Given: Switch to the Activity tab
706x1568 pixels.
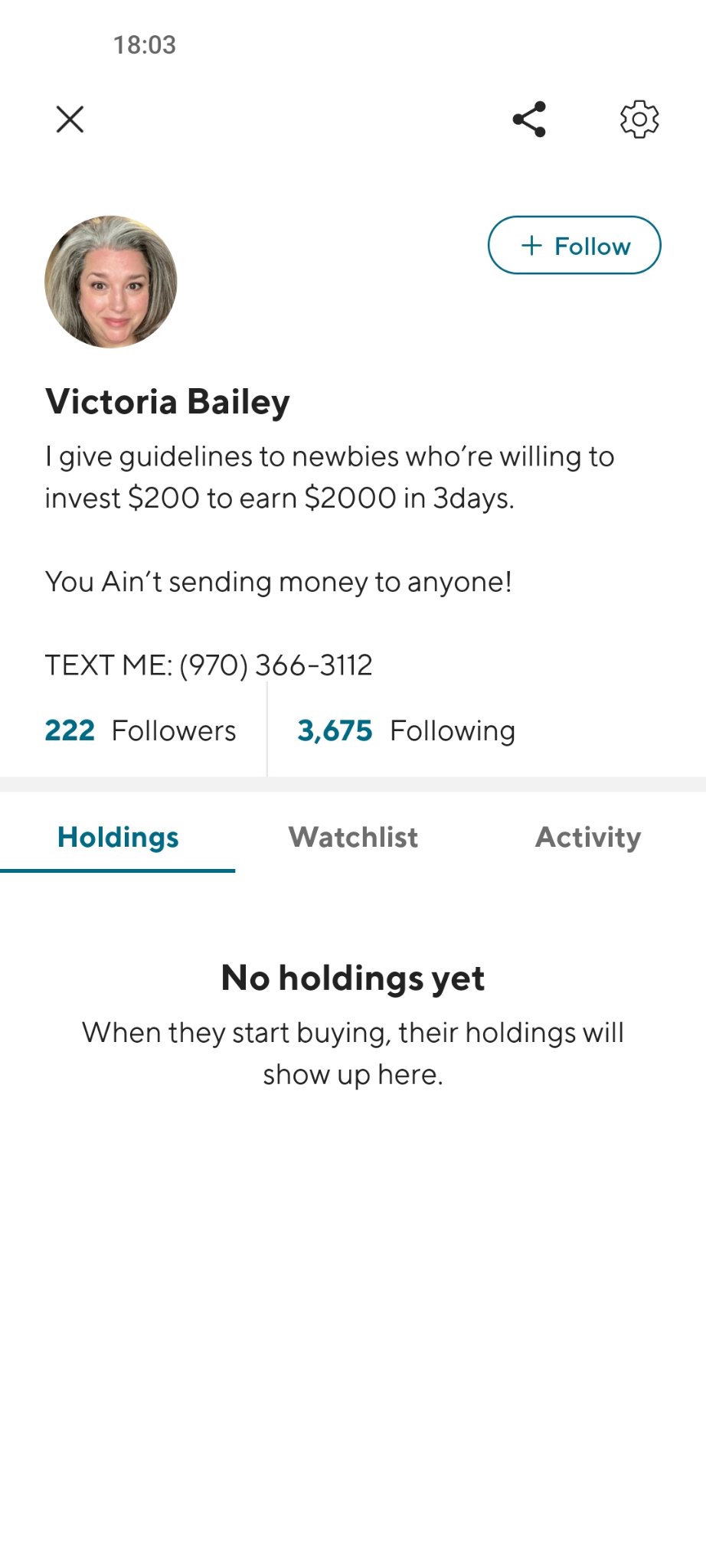Looking at the screenshot, I should pyautogui.click(x=588, y=838).
